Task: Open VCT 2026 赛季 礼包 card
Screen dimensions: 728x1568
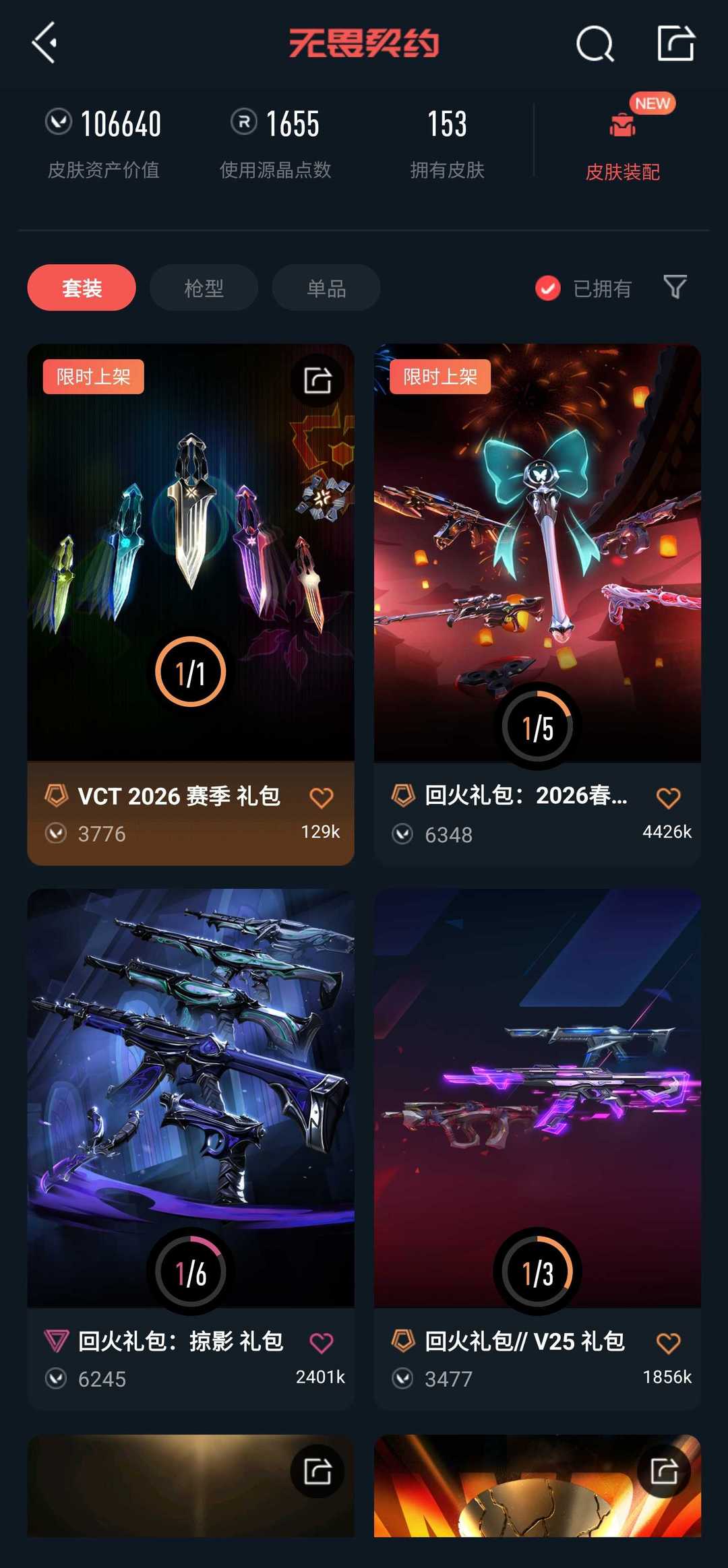Action: coord(190,553)
